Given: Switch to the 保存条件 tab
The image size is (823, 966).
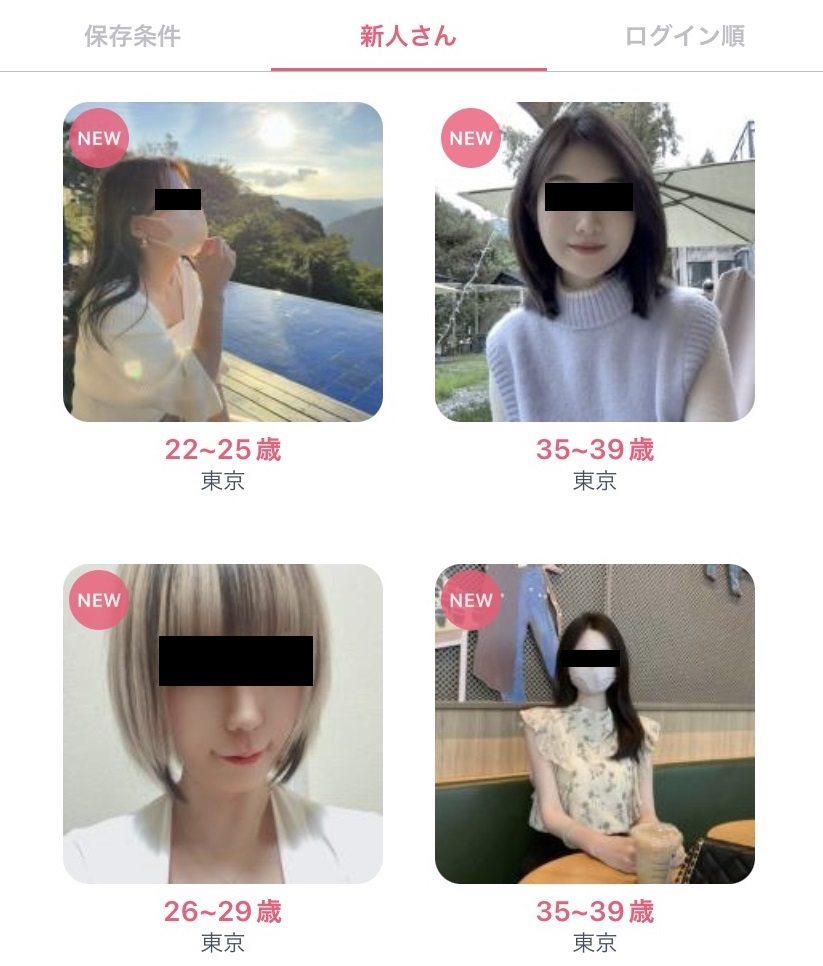Looking at the screenshot, I should 132,37.
